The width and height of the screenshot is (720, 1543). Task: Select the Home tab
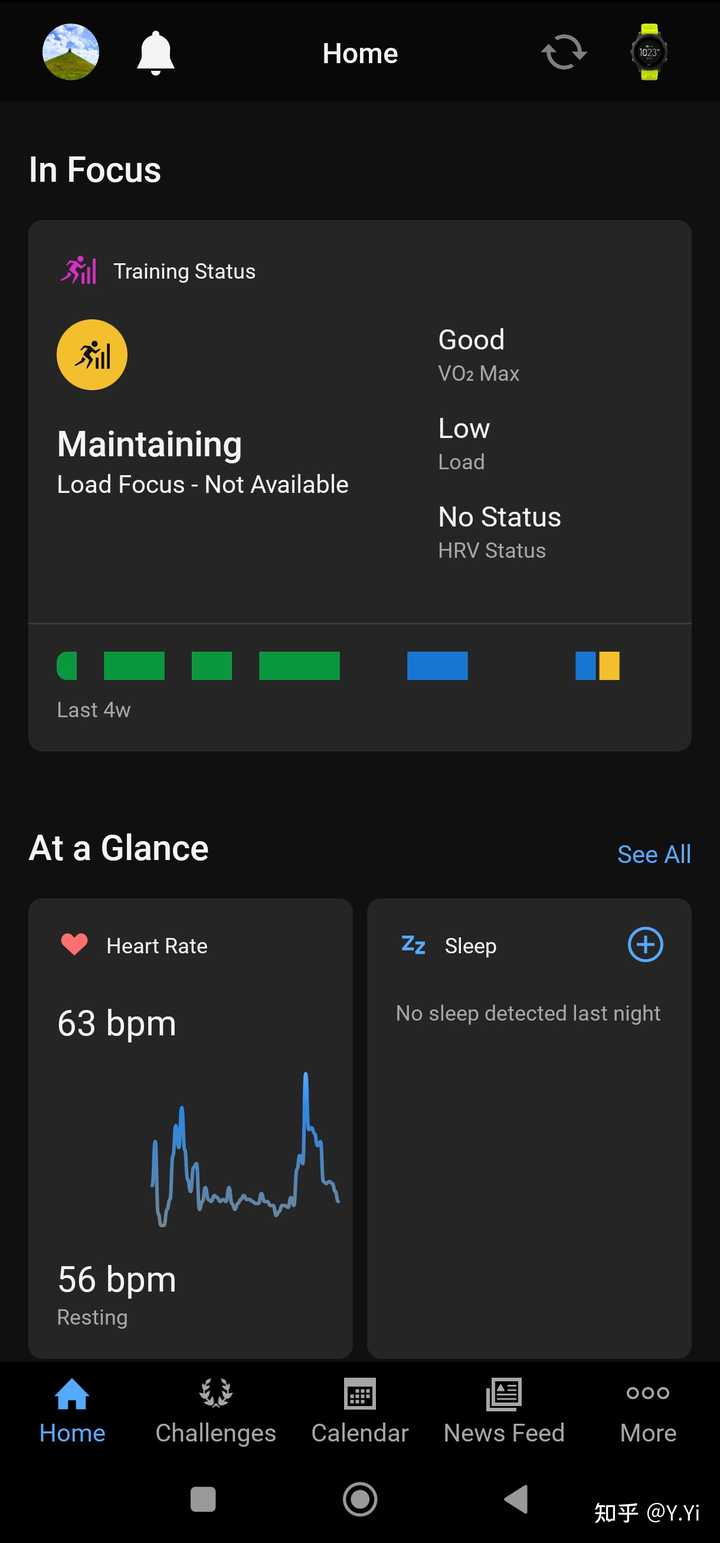tap(72, 1412)
